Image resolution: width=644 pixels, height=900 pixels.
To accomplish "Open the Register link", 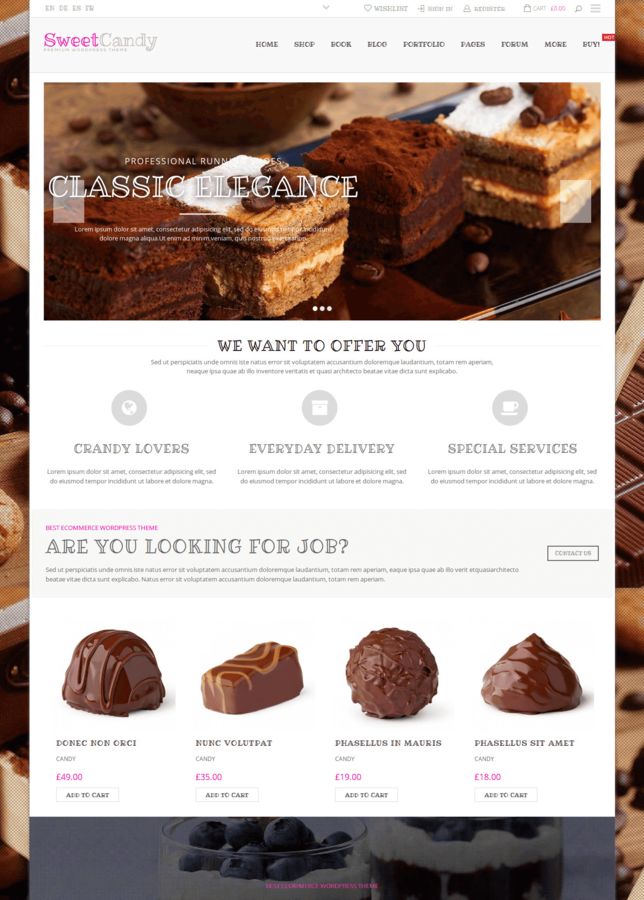I will [484, 8].
